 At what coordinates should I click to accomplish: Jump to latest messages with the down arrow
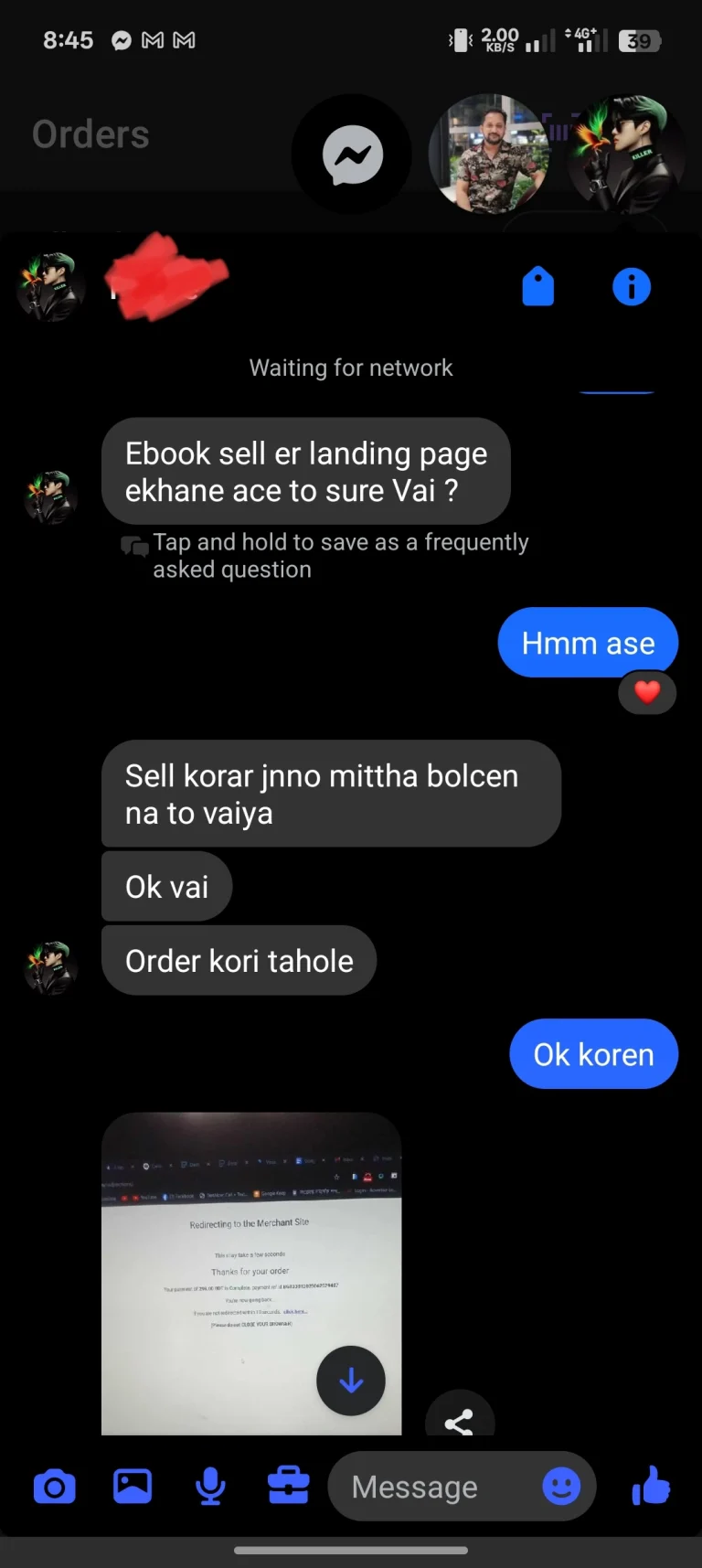tap(351, 1381)
